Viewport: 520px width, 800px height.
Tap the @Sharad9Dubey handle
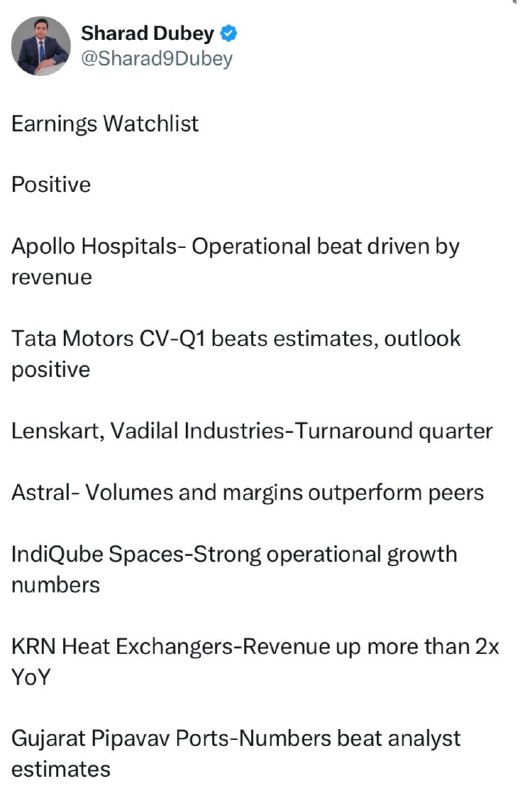(157, 59)
